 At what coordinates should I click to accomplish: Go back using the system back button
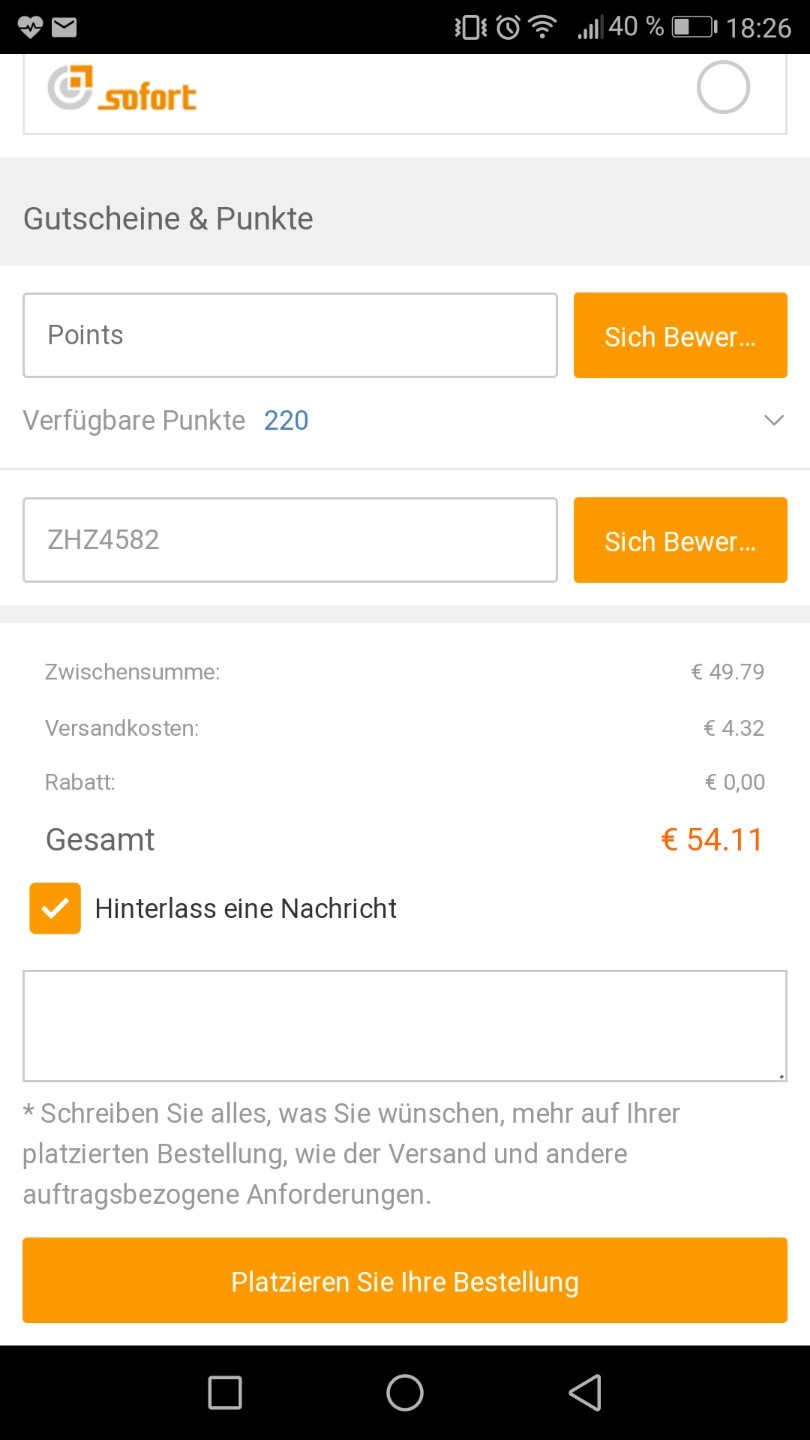(584, 1392)
